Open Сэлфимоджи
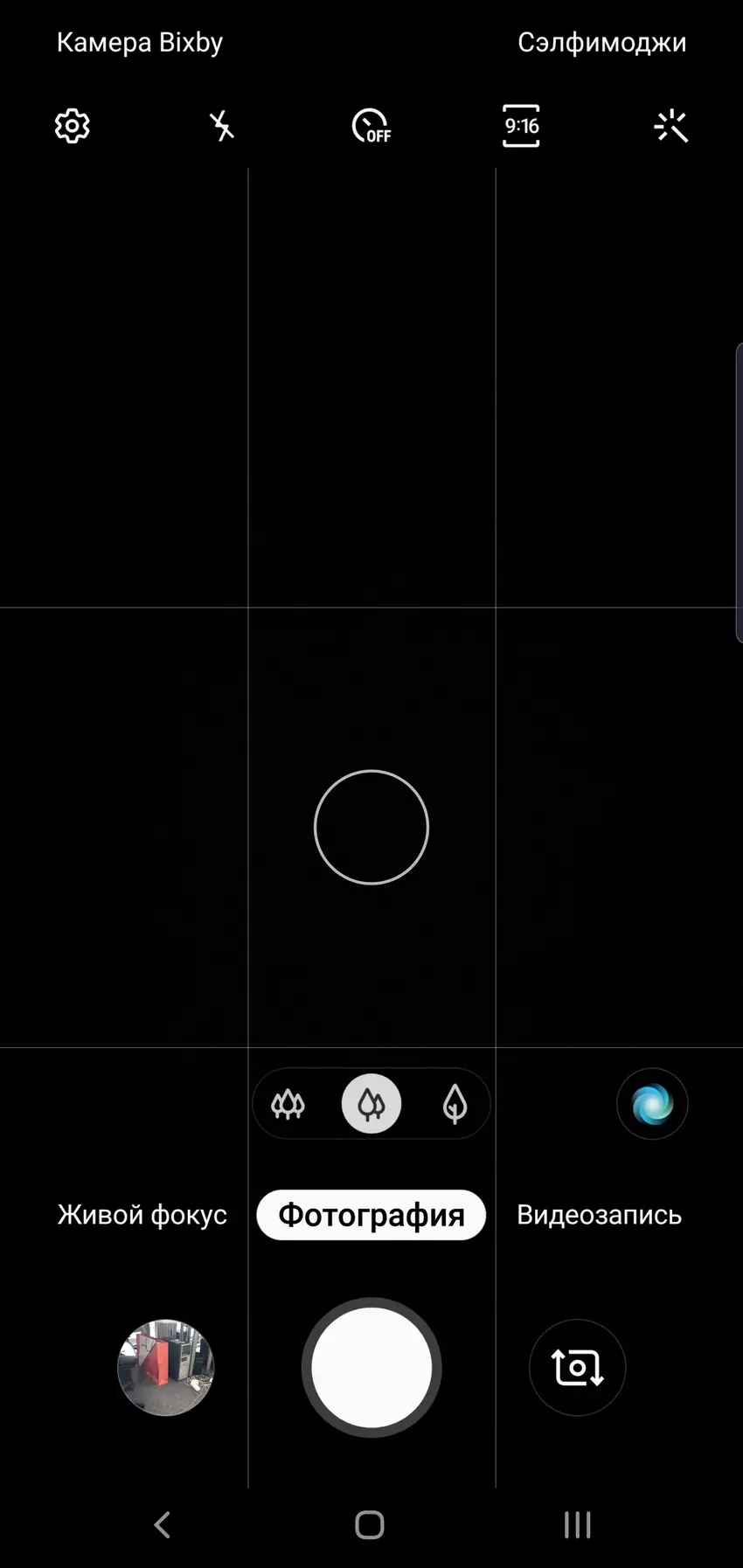Viewport: 743px width, 1568px height. coord(602,41)
